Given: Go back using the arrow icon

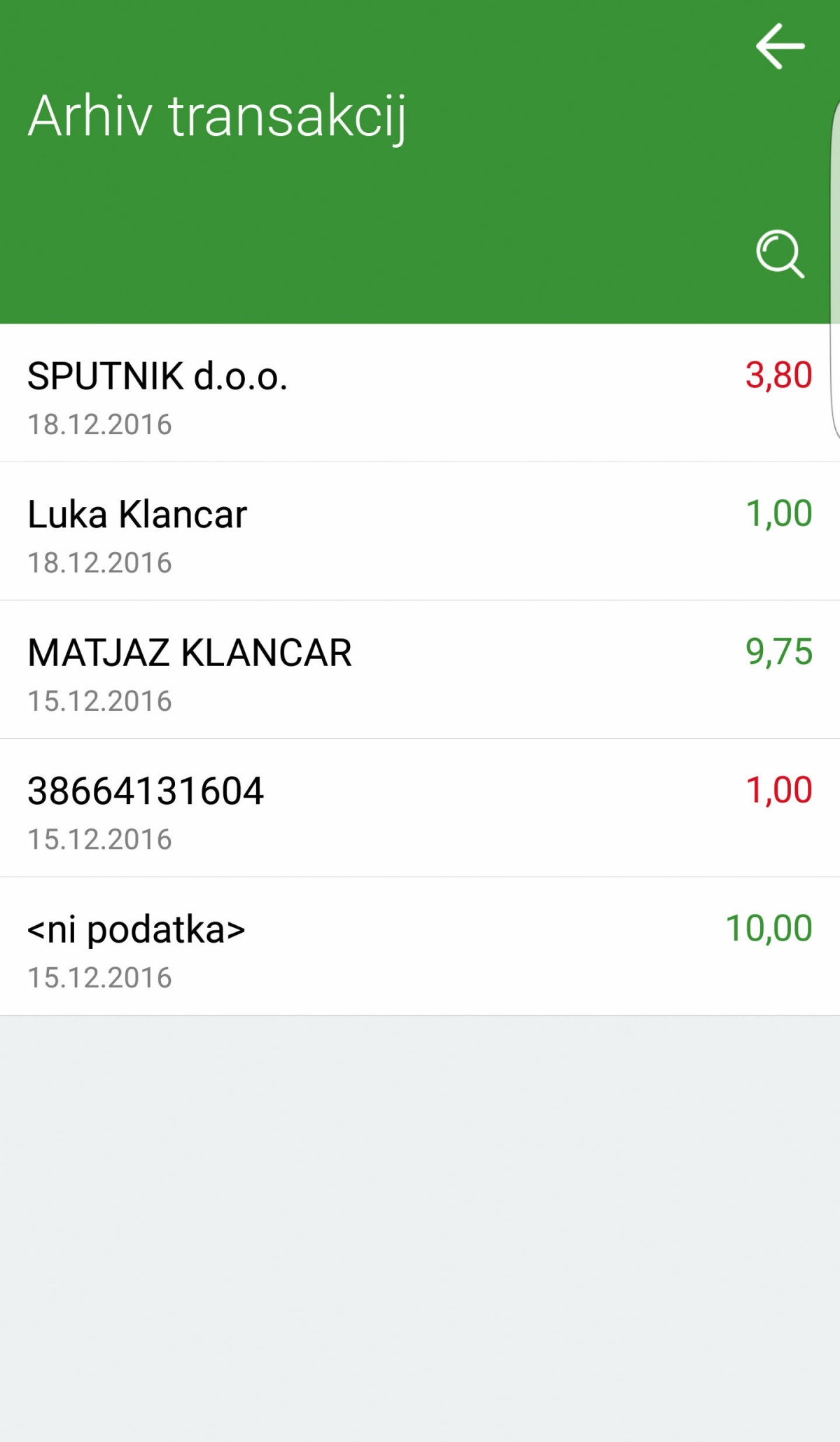Looking at the screenshot, I should click(780, 46).
